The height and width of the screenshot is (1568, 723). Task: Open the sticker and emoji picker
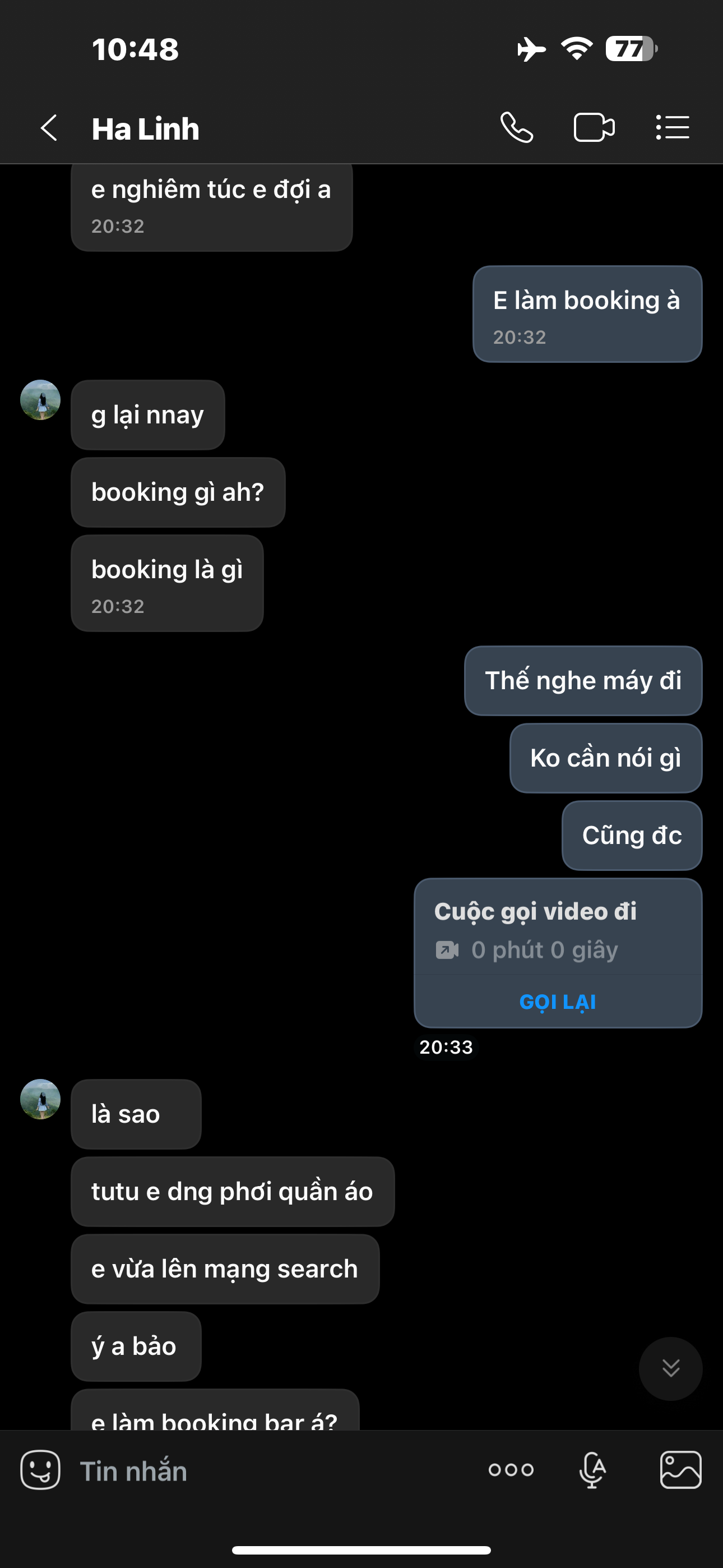(40, 1470)
